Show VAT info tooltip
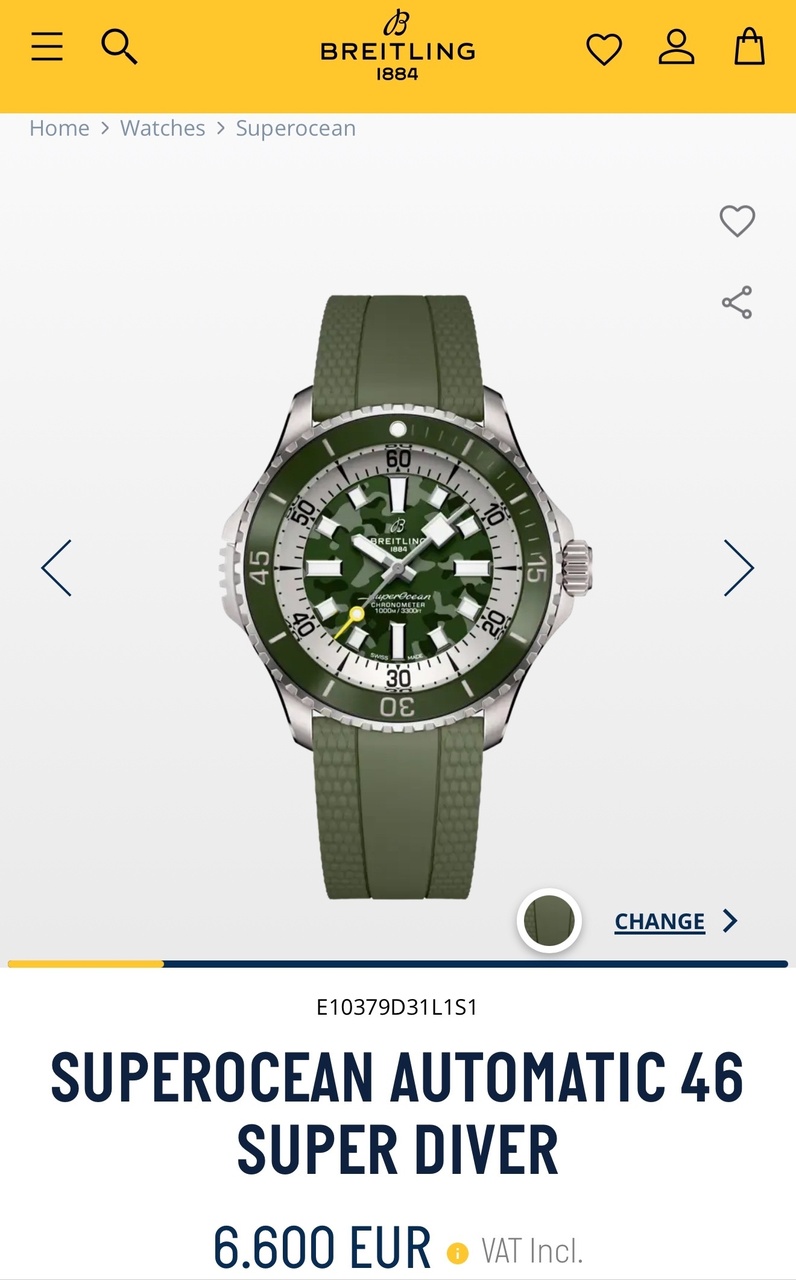The width and height of the screenshot is (796, 1280). point(458,1252)
